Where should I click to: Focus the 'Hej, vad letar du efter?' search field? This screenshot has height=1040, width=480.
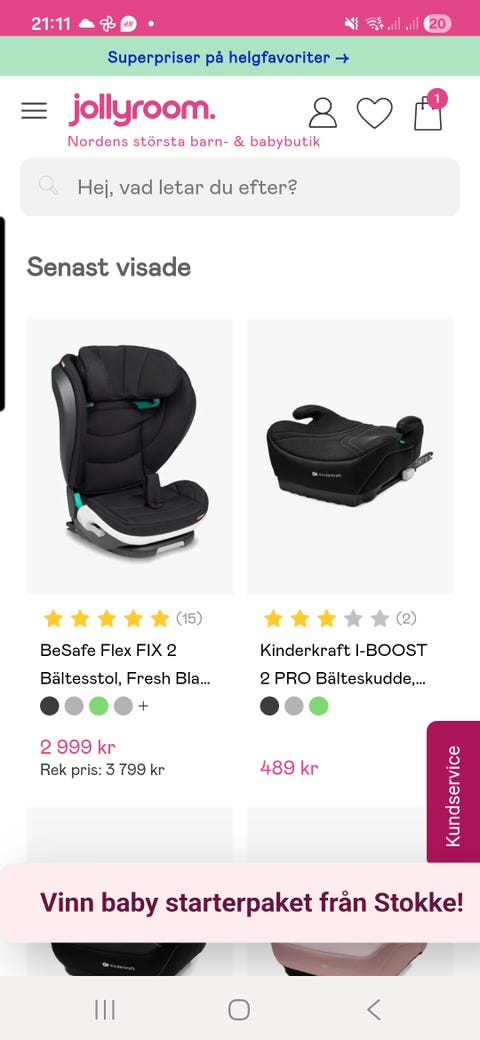click(240, 187)
